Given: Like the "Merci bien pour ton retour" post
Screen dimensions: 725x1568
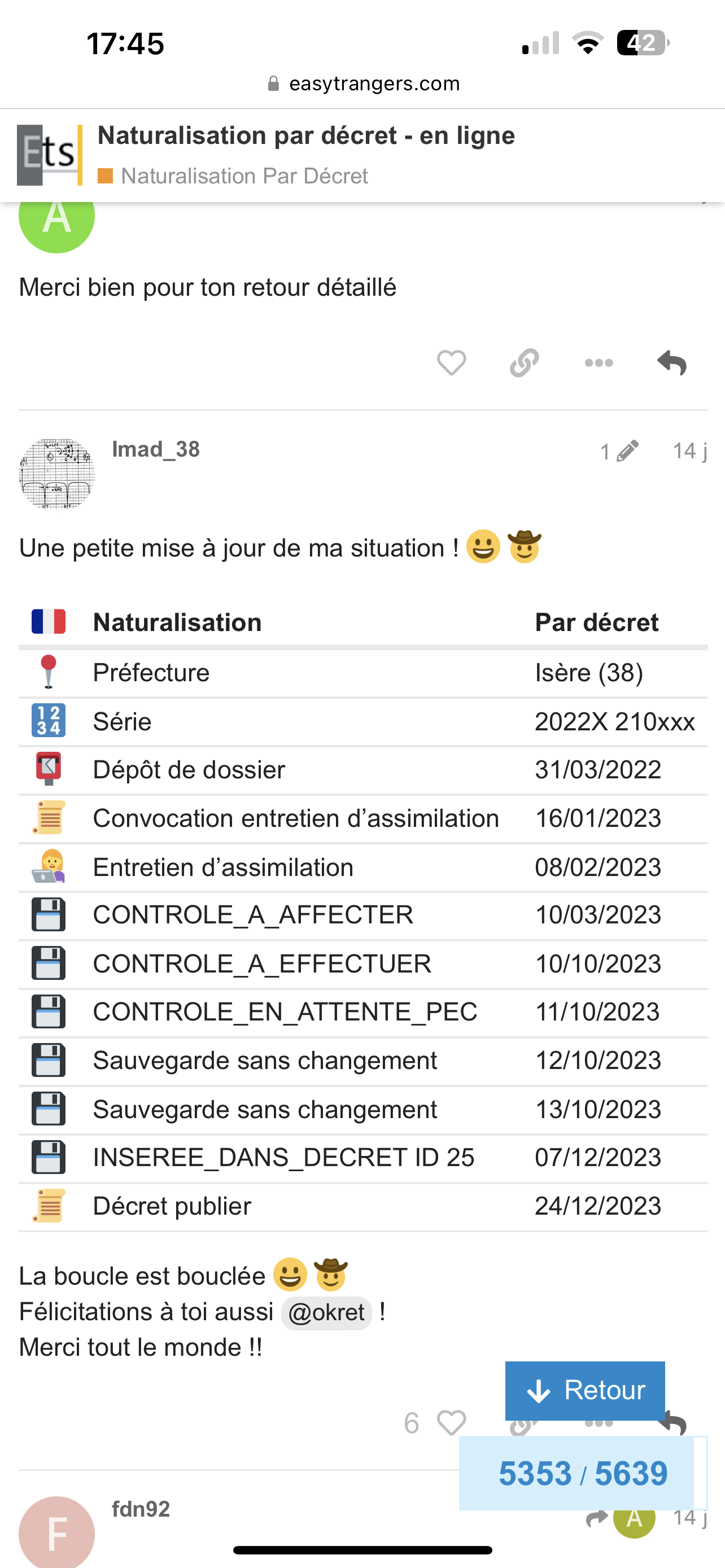Looking at the screenshot, I should [451, 363].
